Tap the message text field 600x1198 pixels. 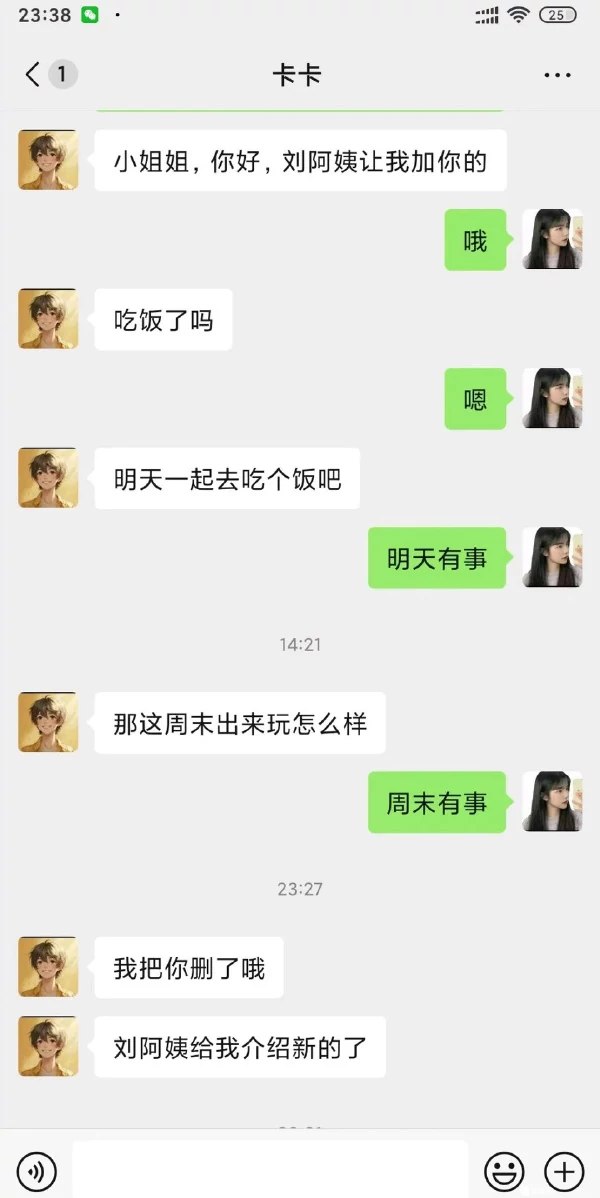270,1170
